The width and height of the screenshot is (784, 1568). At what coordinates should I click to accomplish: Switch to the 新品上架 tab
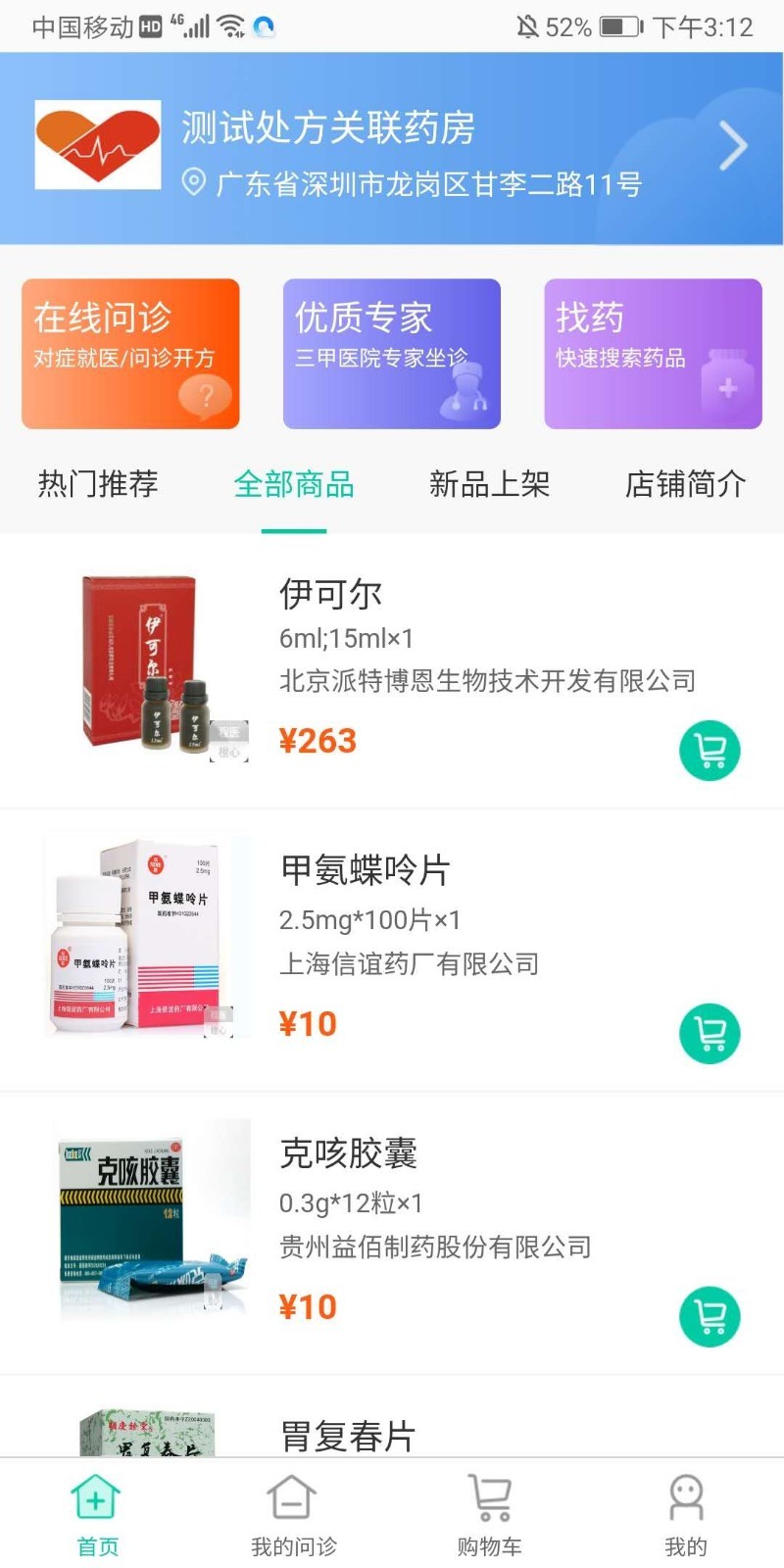coord(489,484)
